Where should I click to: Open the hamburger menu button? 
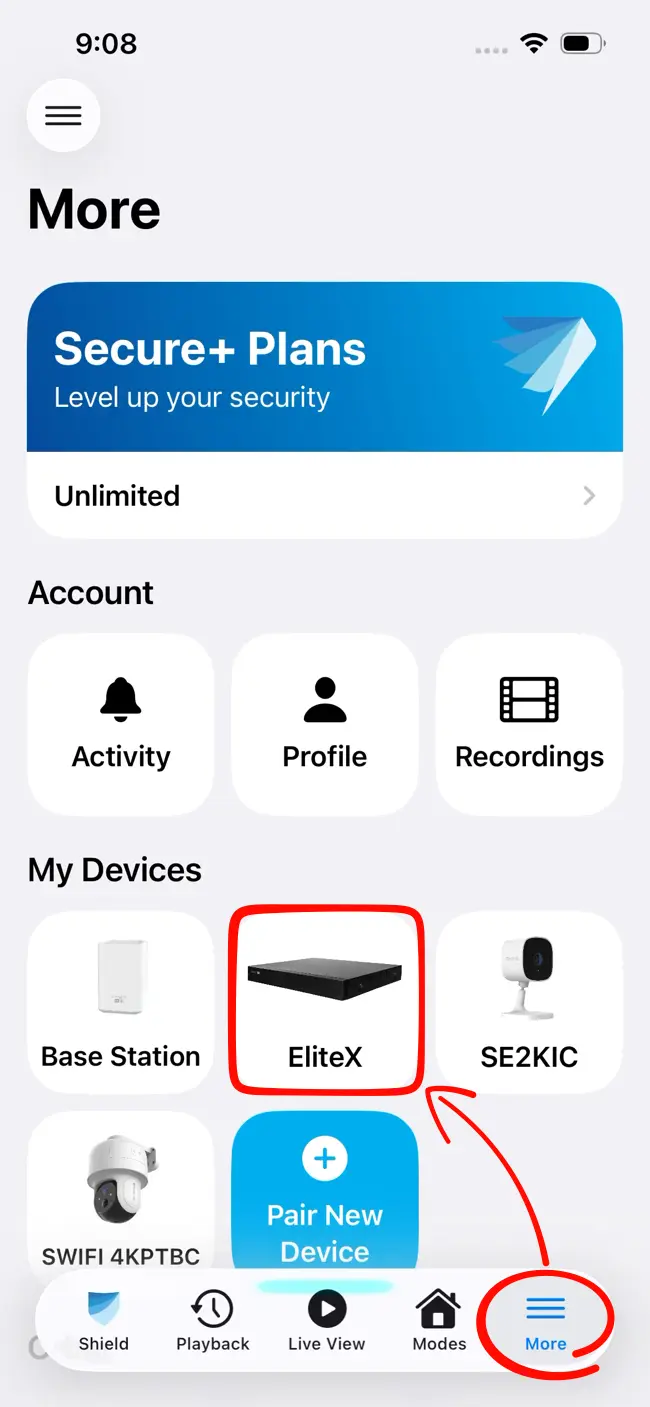point(63,115)
